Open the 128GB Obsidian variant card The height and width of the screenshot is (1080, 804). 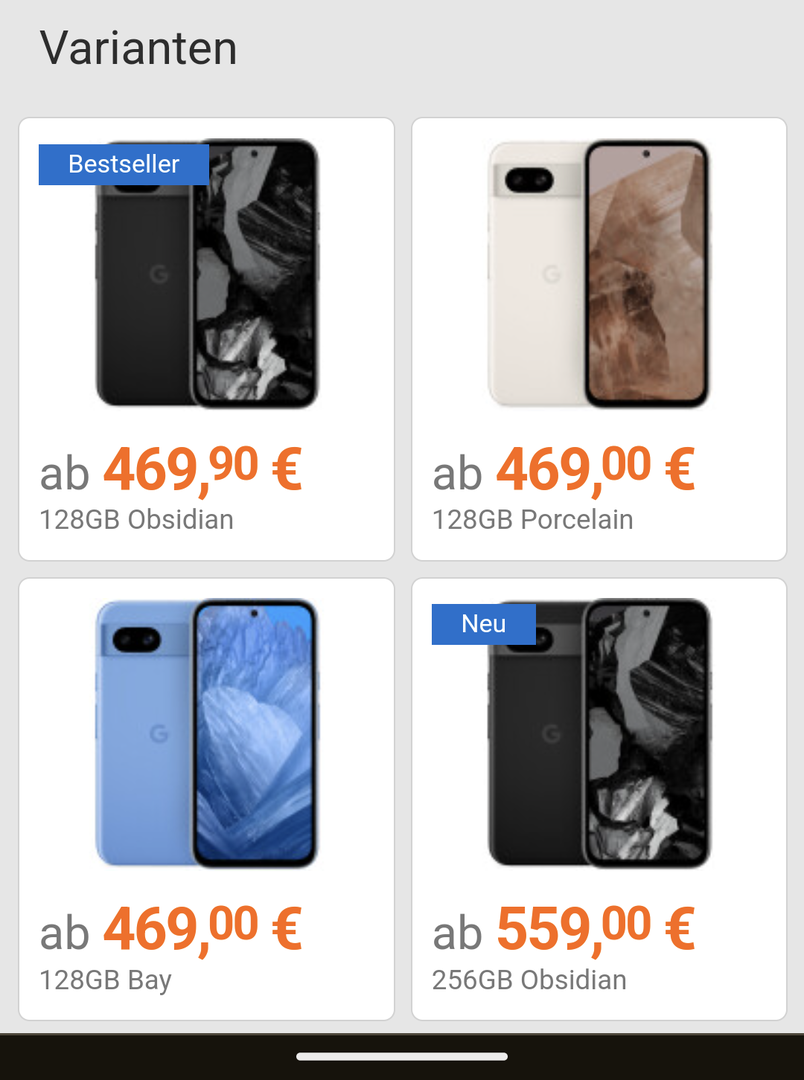point(206,339)
